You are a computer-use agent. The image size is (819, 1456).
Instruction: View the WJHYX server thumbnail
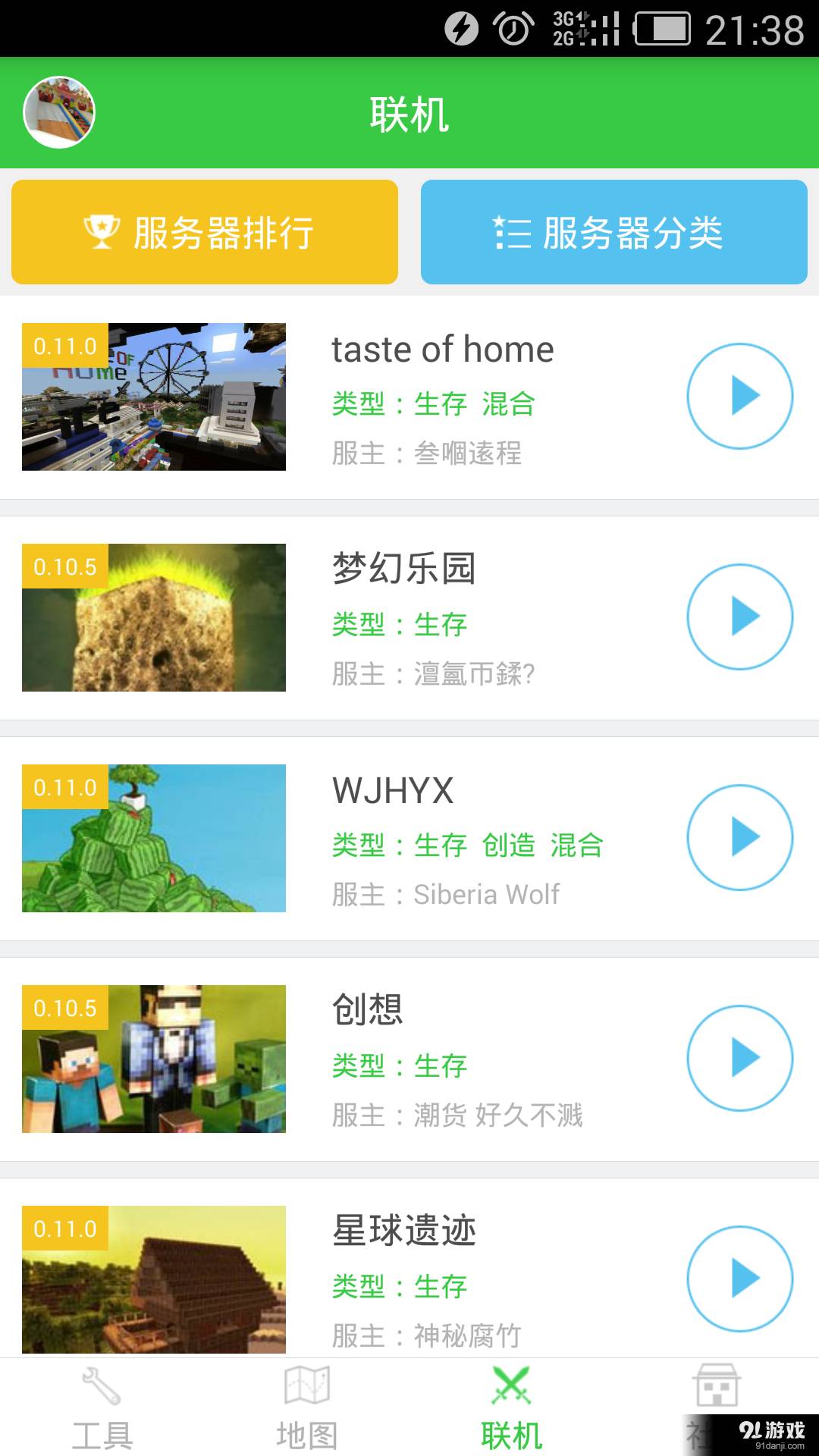(x=154, y=838)
